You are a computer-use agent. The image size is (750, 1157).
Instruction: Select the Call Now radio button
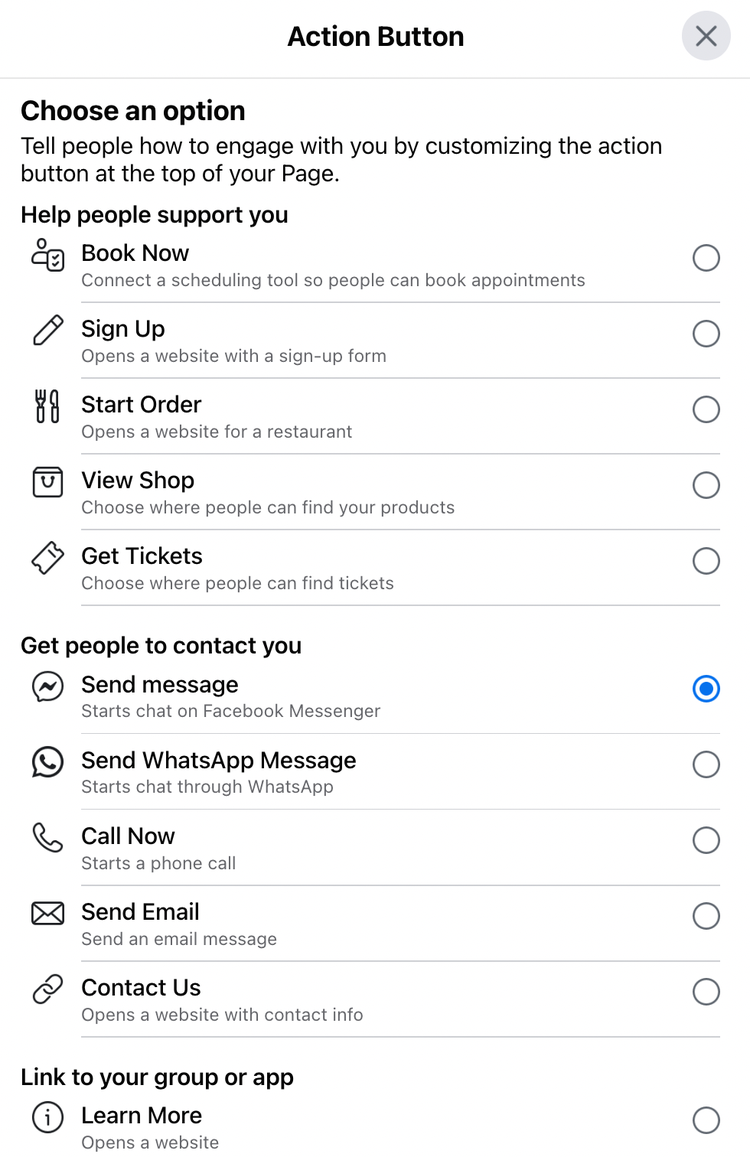706,840
